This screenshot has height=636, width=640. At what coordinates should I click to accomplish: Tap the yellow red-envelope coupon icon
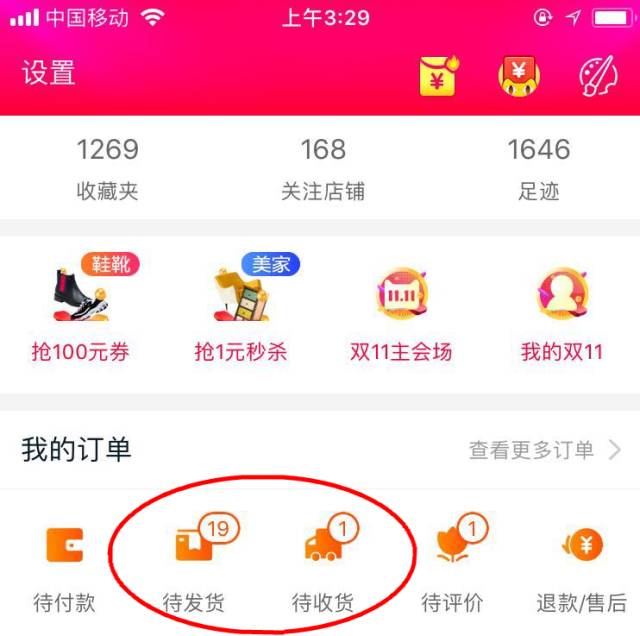point(439,76)
